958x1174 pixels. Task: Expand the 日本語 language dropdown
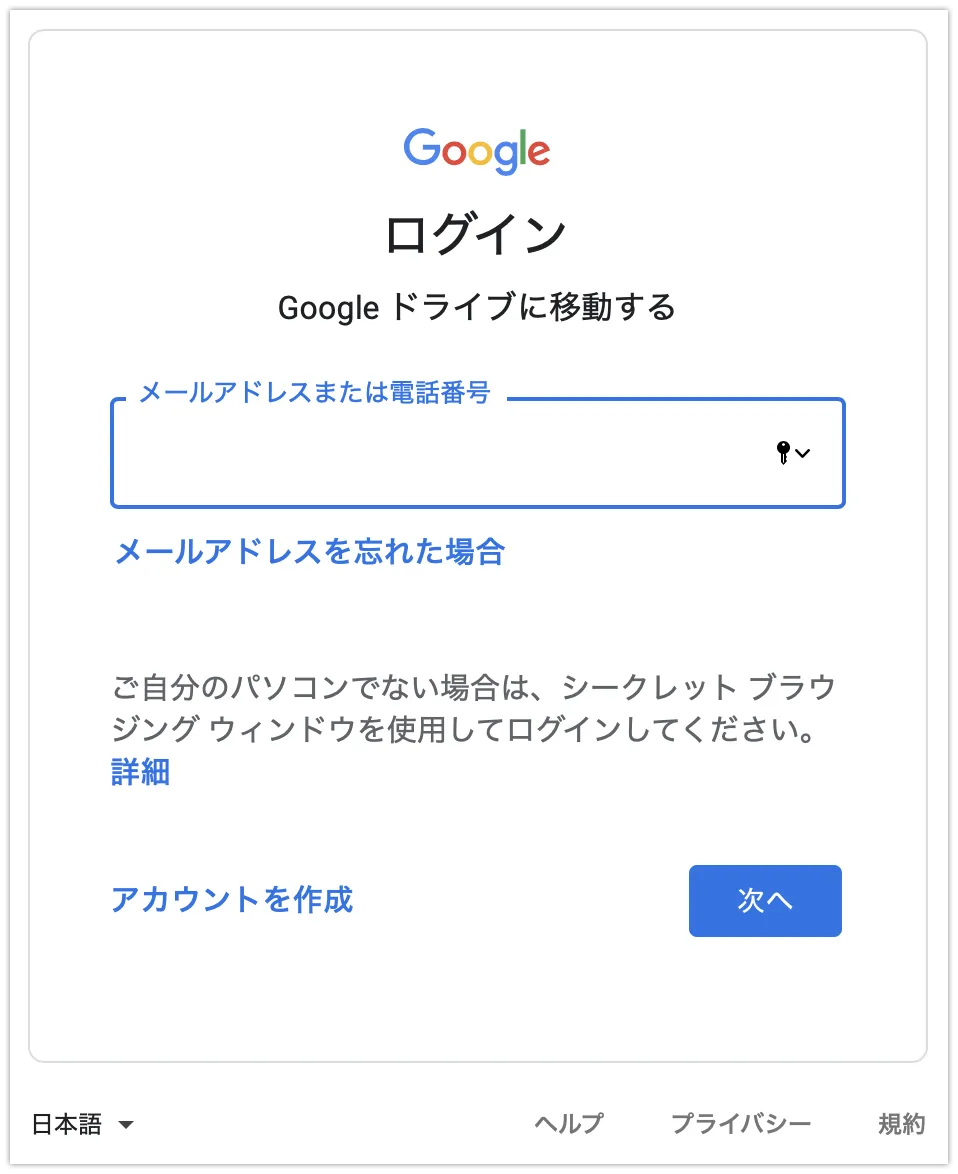pyautogui.click(x=82, y=1125)
